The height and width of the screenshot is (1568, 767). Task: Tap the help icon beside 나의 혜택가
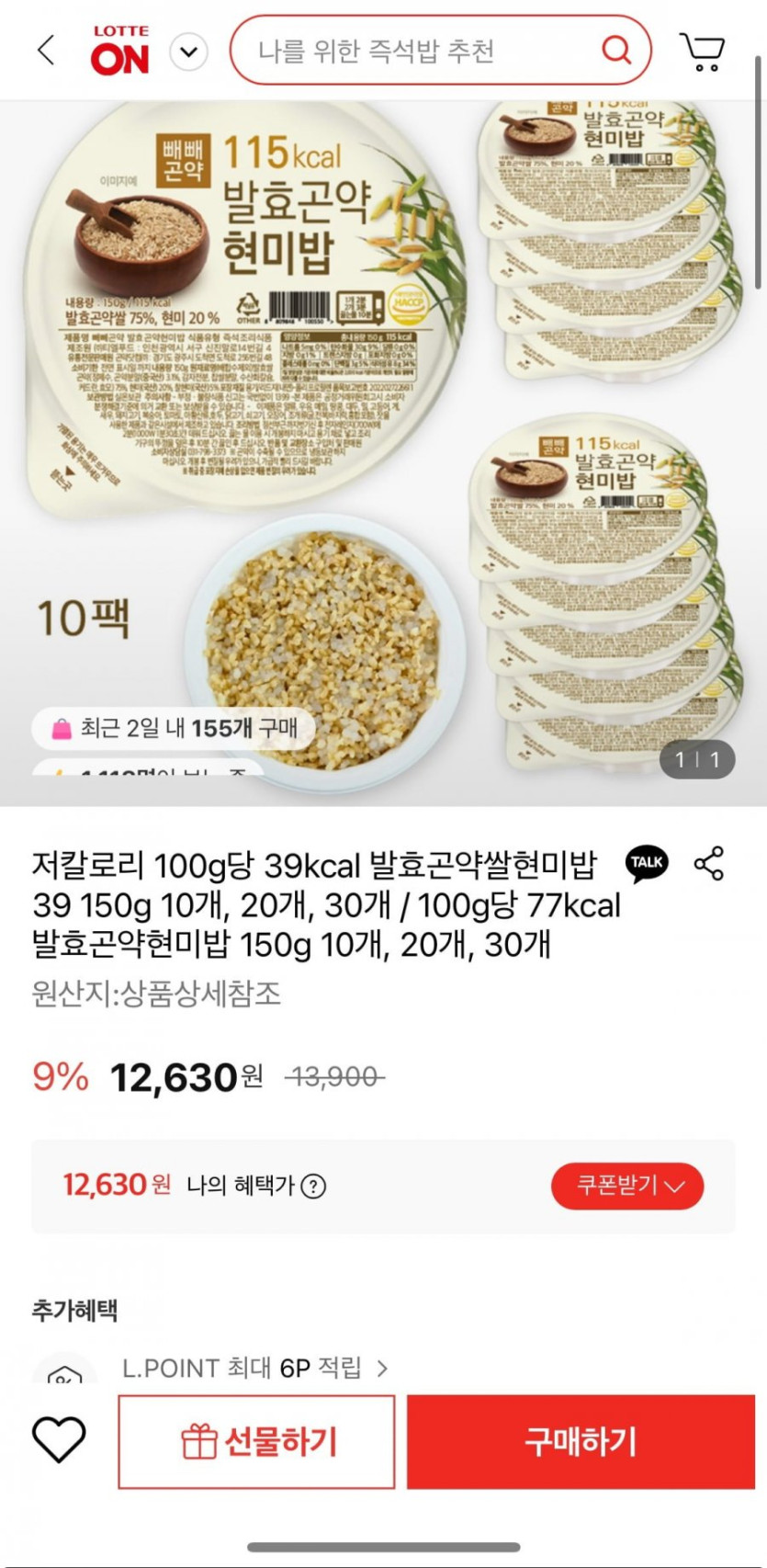314,1187
